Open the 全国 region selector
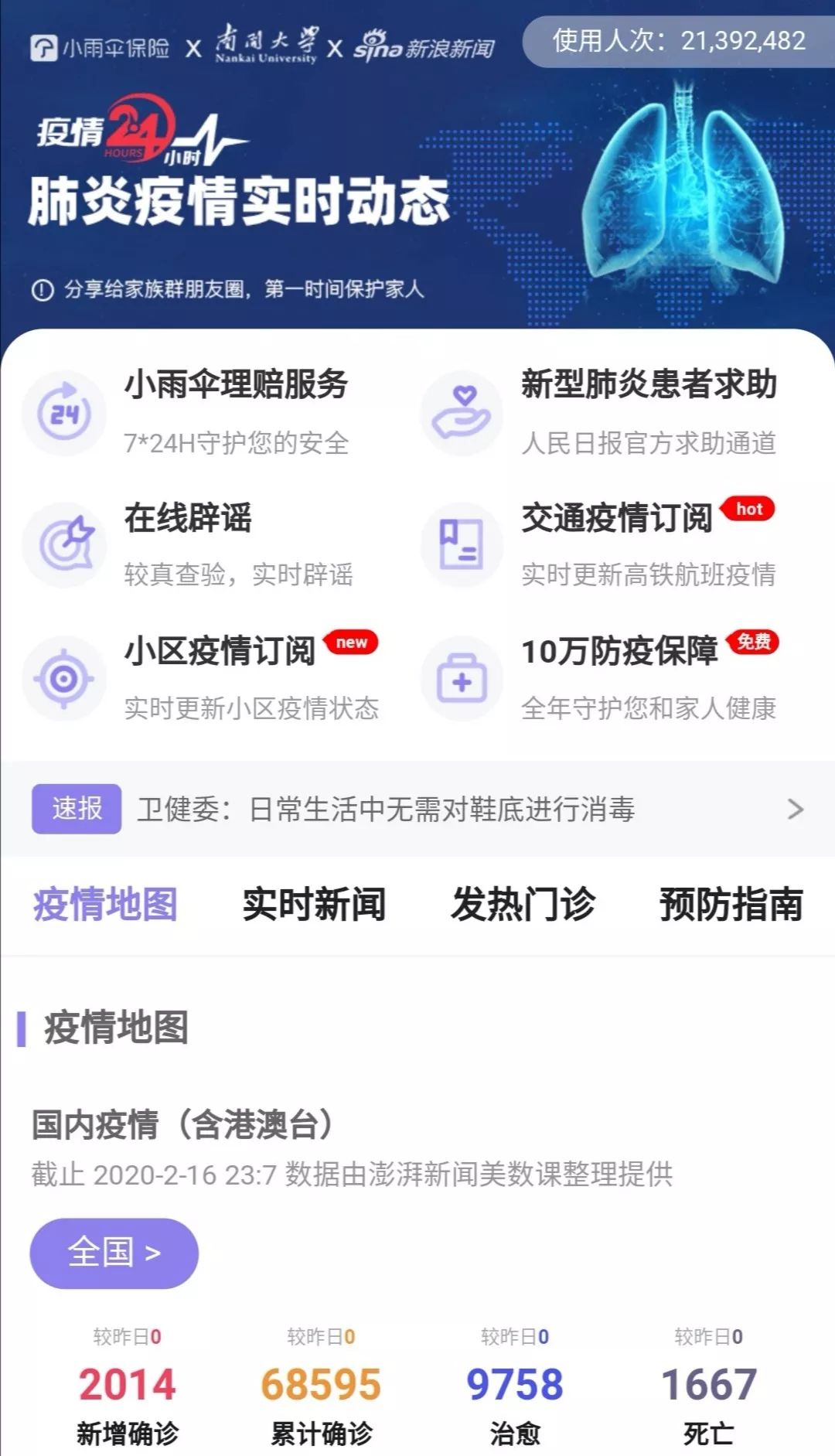The height and width of the screenshot is (1456, 835). pyautogui.click(x=114, y=1252)
